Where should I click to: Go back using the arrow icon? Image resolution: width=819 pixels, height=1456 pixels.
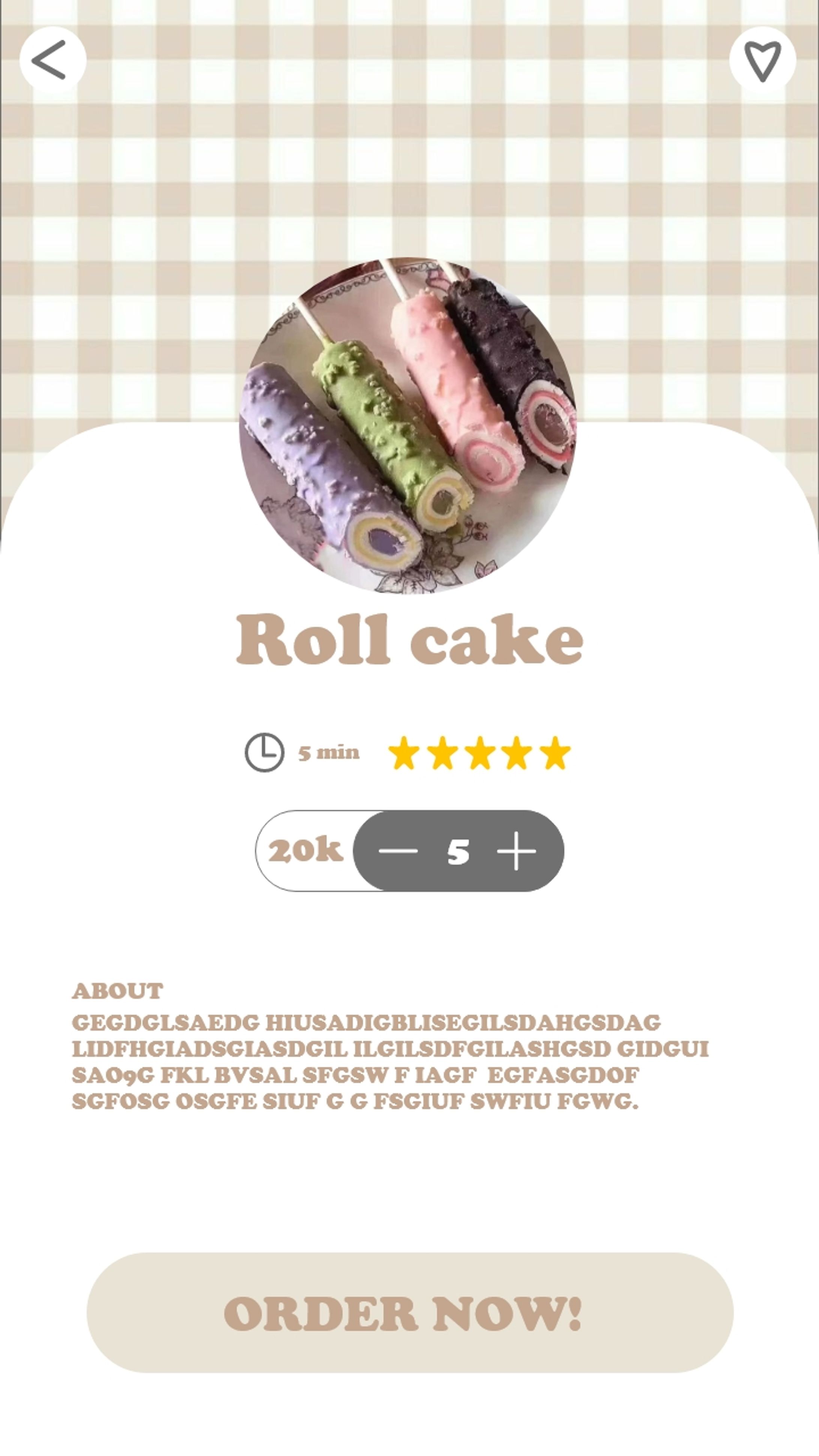pos(52,59)
